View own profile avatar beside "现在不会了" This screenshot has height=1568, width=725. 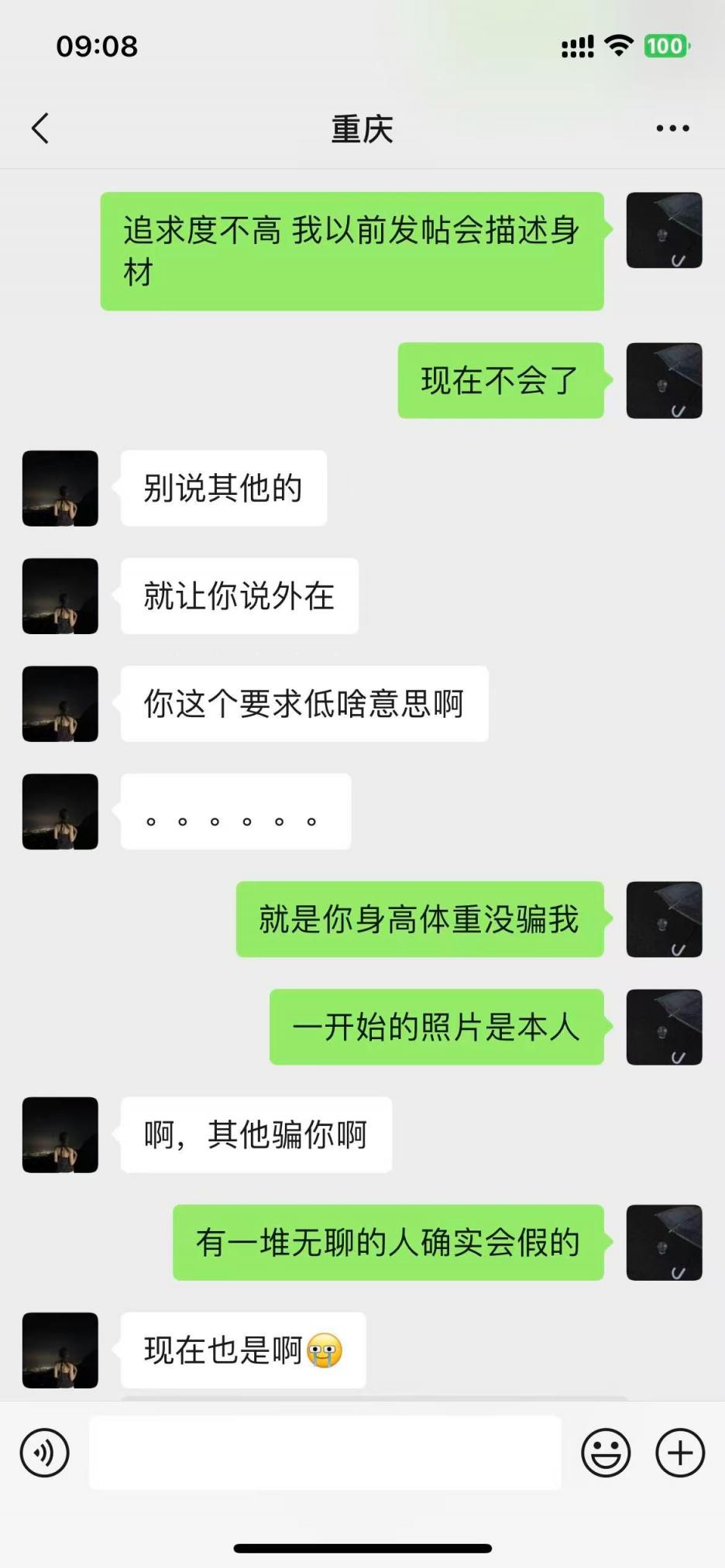pyautogui.click(x=664, y=381)
